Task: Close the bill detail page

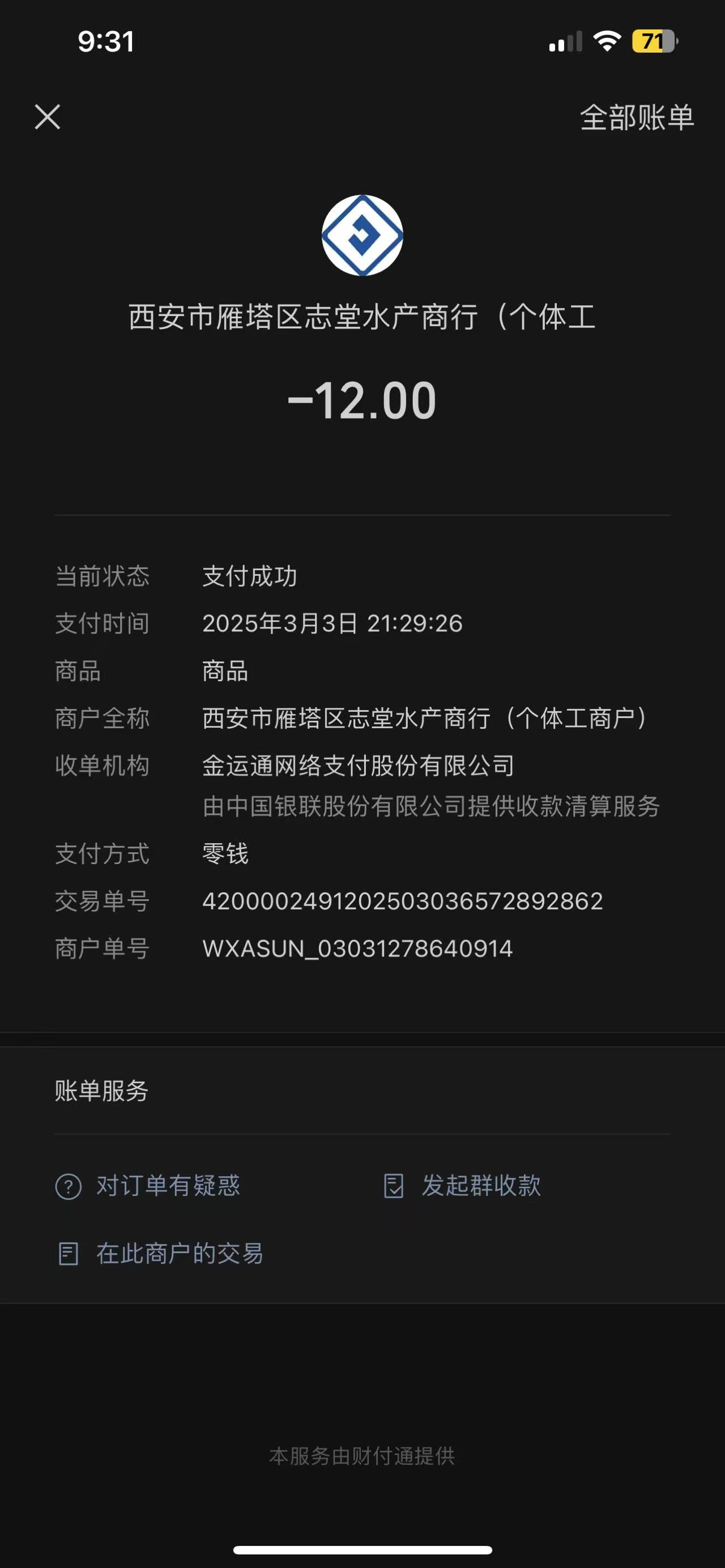Action: 48,117
